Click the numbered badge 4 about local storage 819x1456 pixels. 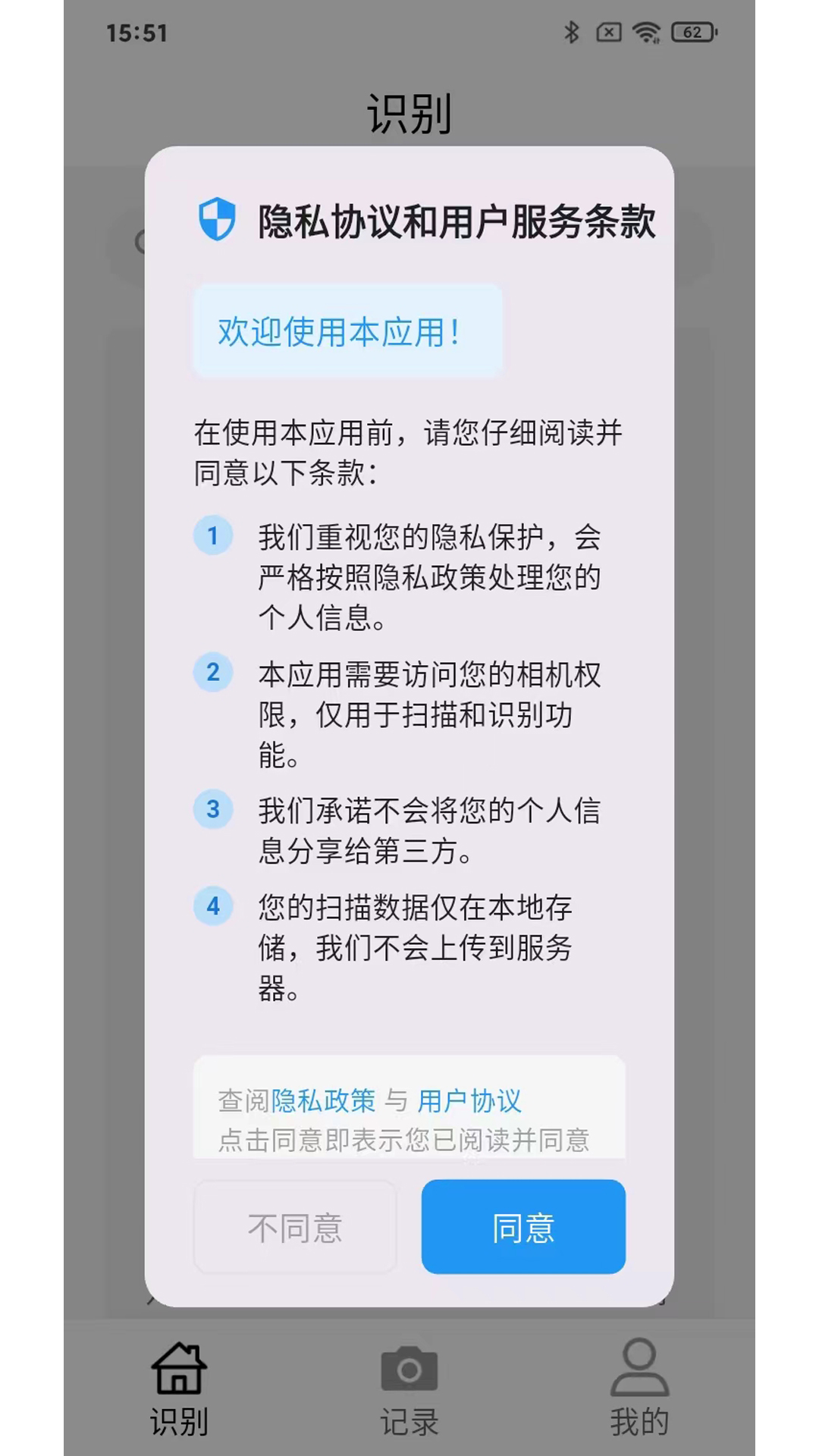coord(213,906)
